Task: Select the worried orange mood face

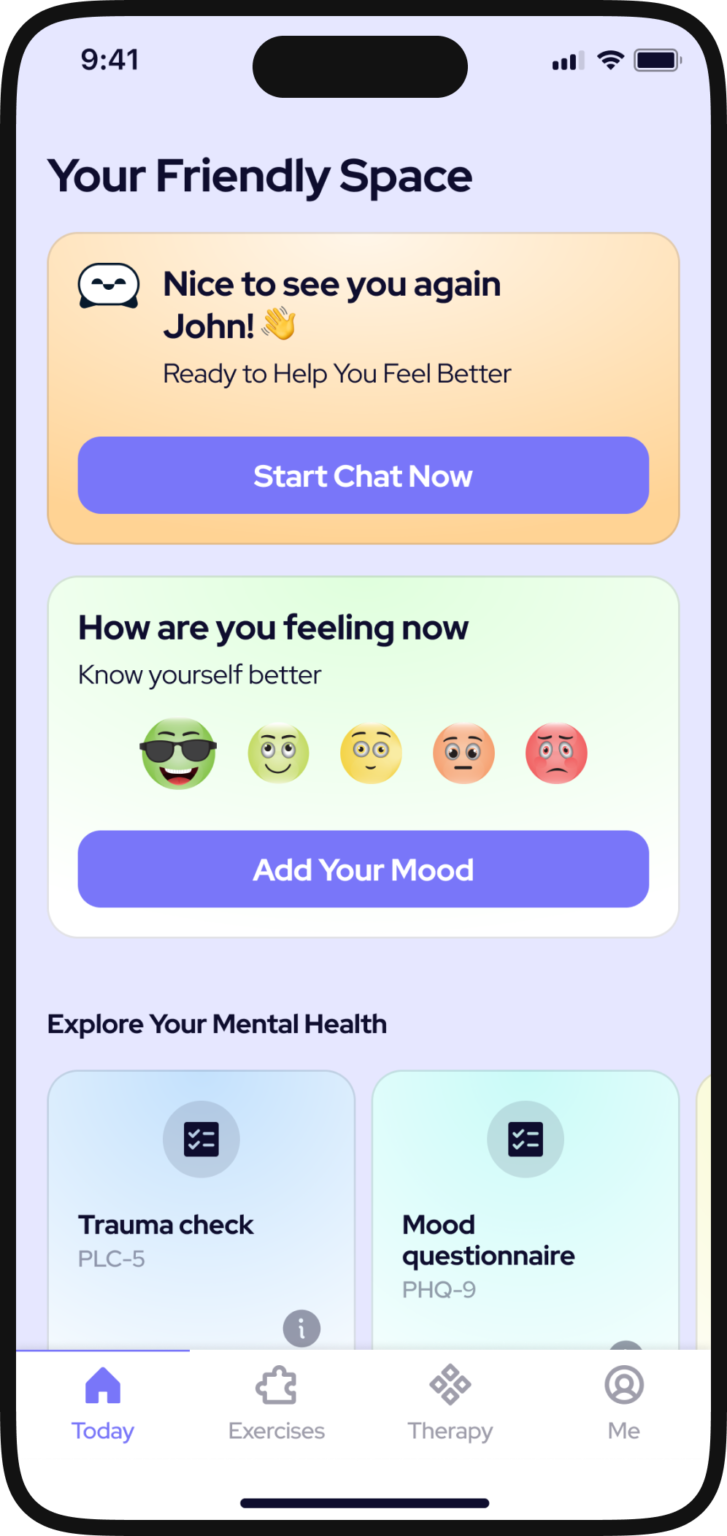Action: click(464, 753)
